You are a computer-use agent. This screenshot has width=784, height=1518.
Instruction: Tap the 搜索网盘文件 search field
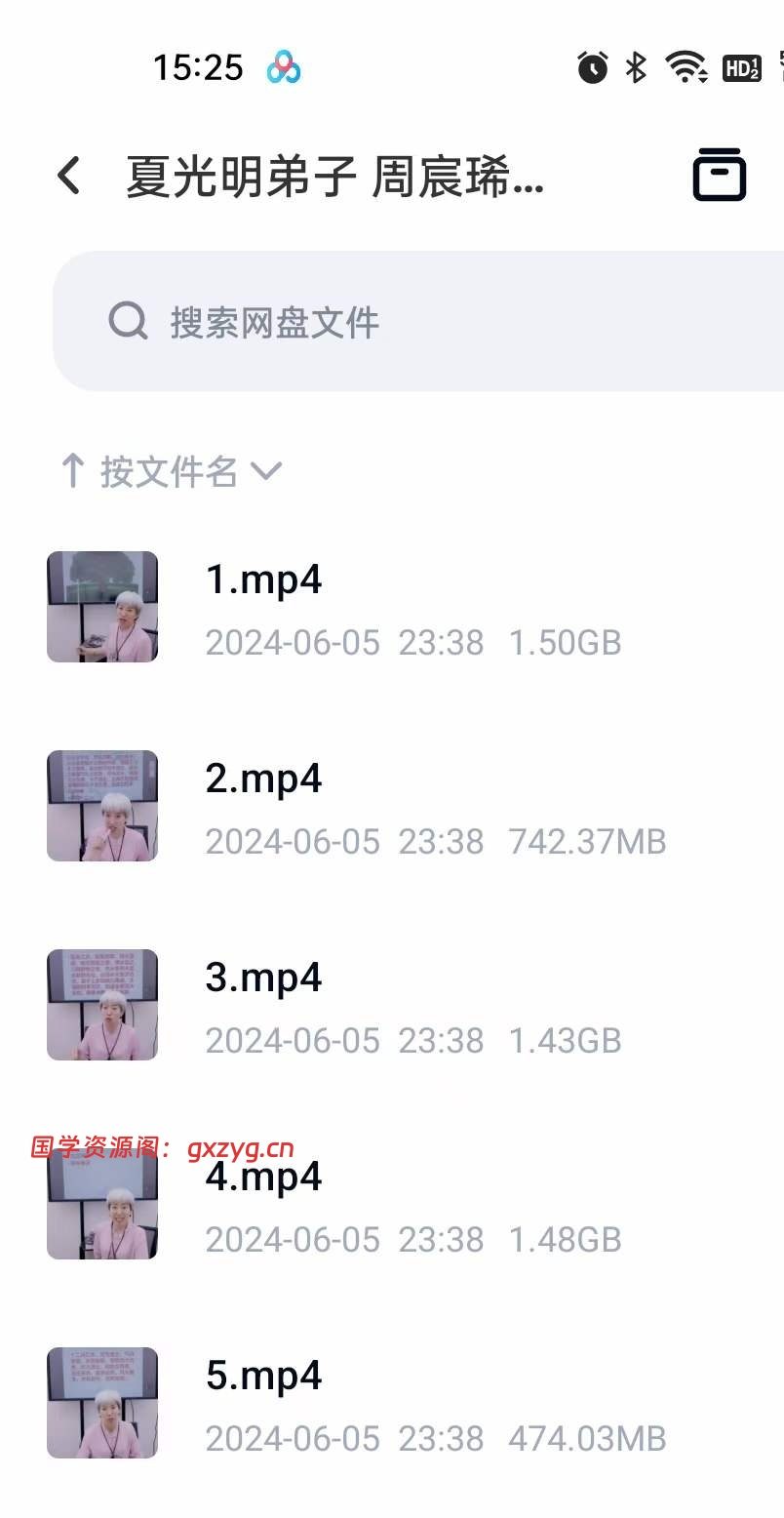click(x=419, y=321)
